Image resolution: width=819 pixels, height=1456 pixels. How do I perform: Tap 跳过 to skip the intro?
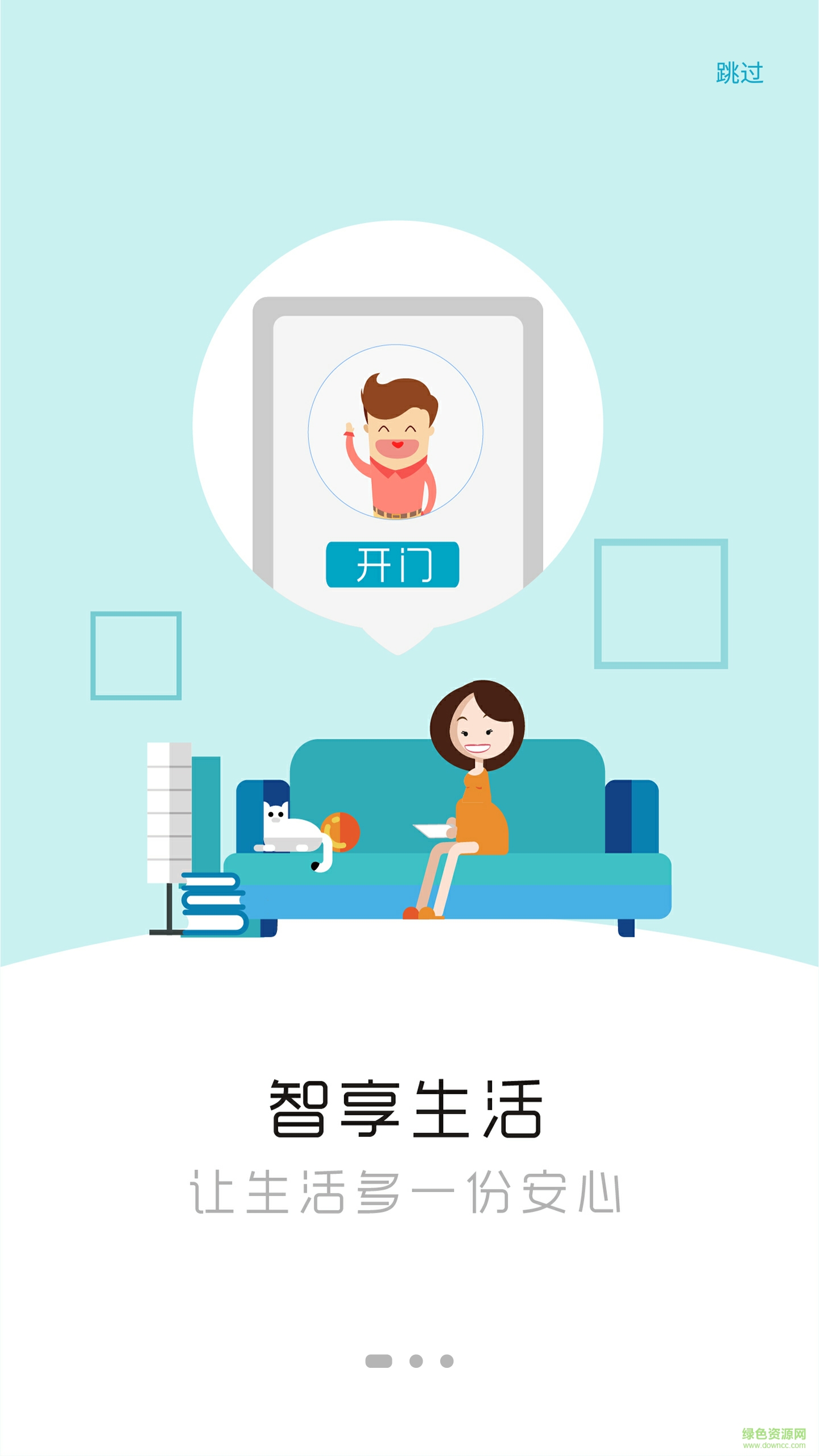[x=739, y=73]
